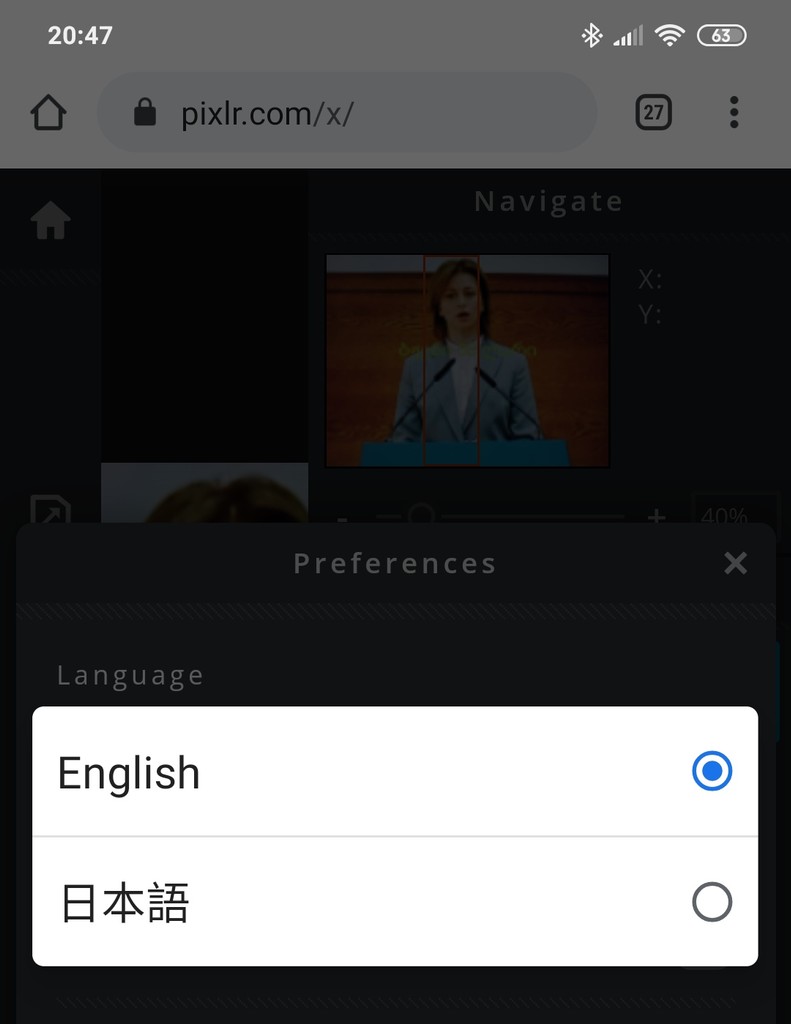The image size is (791, 1024).
Task: Select the English language radio button
Action: pos(711,771)
